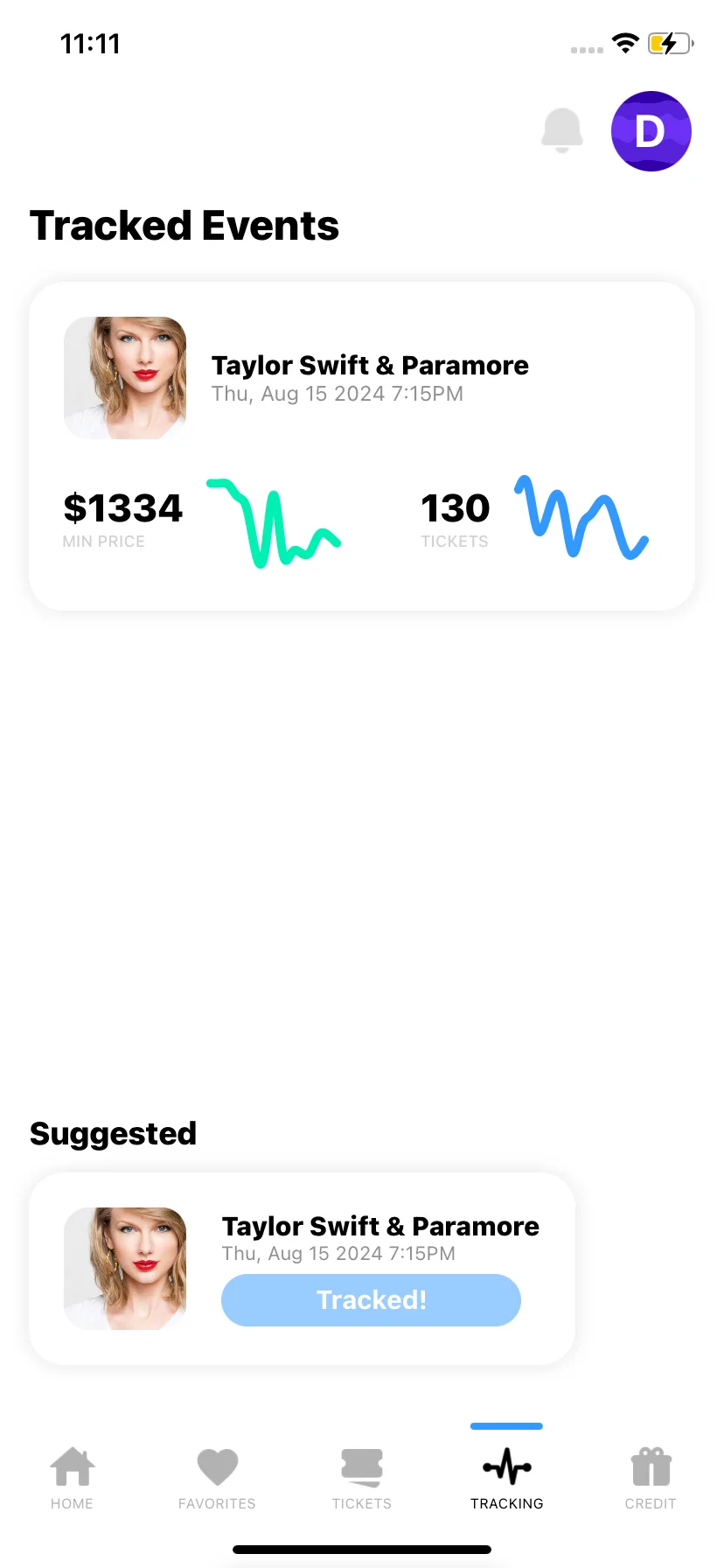This screenshot has width=724, height=1568.
Task: Open the profile avatar D
Action: 651,131
